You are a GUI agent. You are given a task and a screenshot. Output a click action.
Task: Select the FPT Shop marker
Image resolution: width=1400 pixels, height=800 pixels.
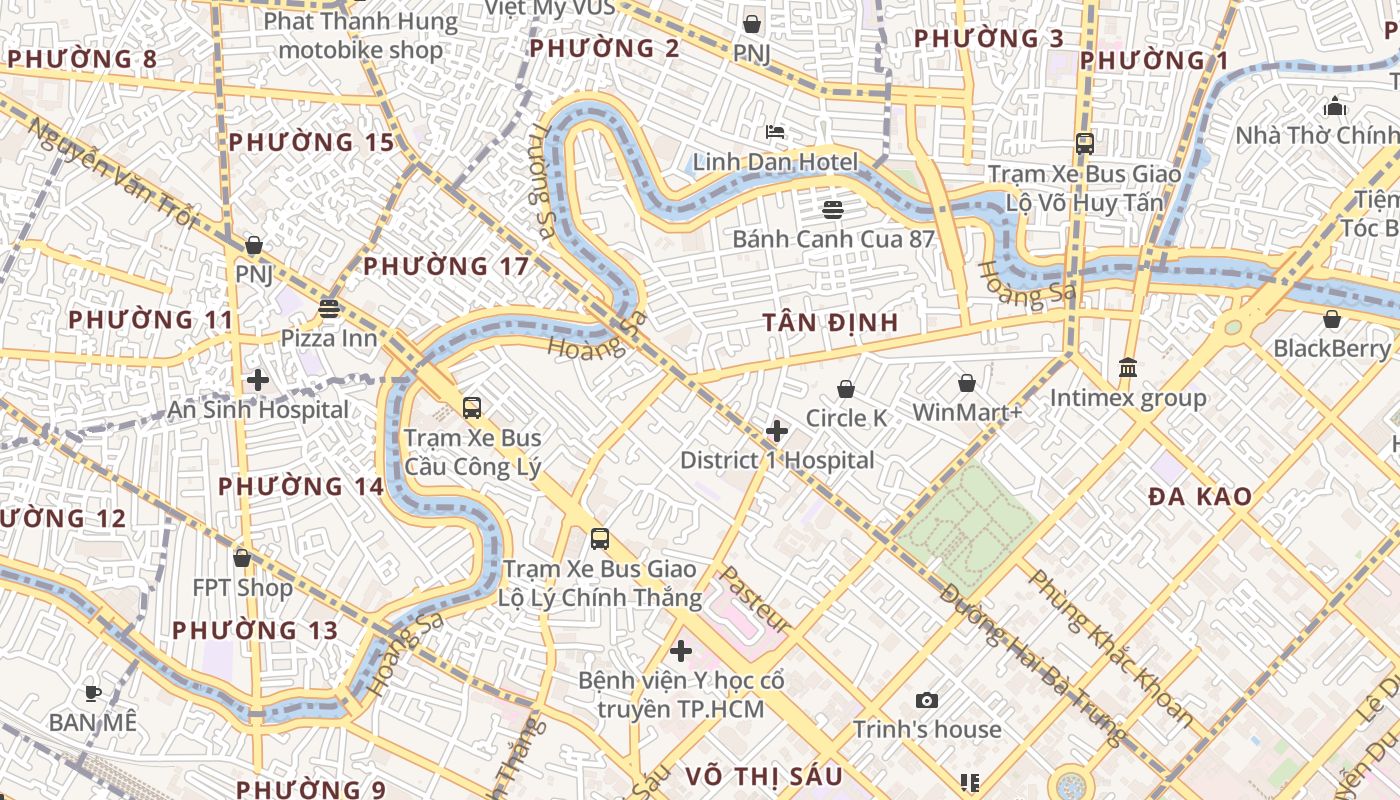pyautogui.click(x=242, y=558)
